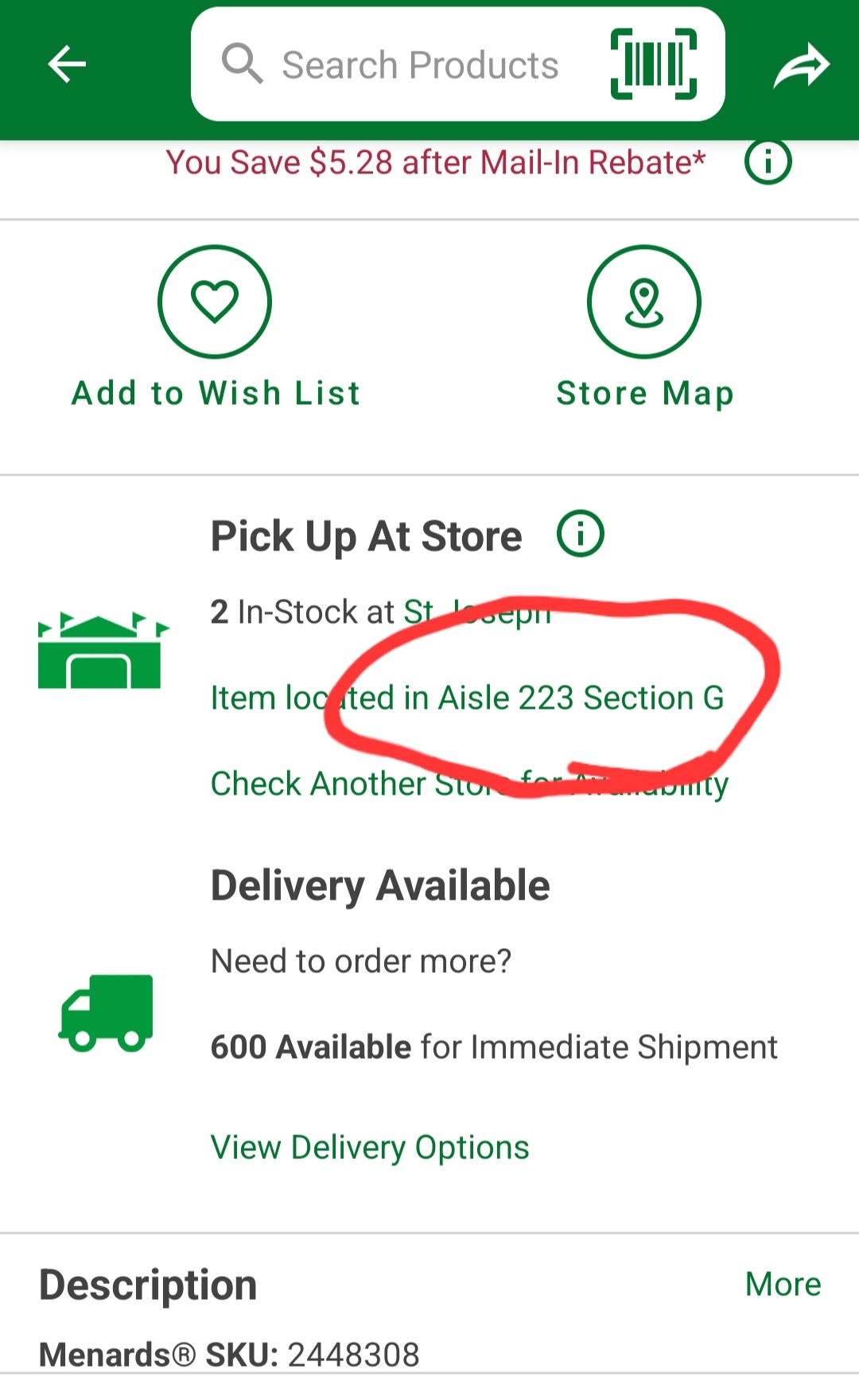This screenshot has height=1400, width=859.
Task: Show Pick Up At Store info
Action: (580, 534)
